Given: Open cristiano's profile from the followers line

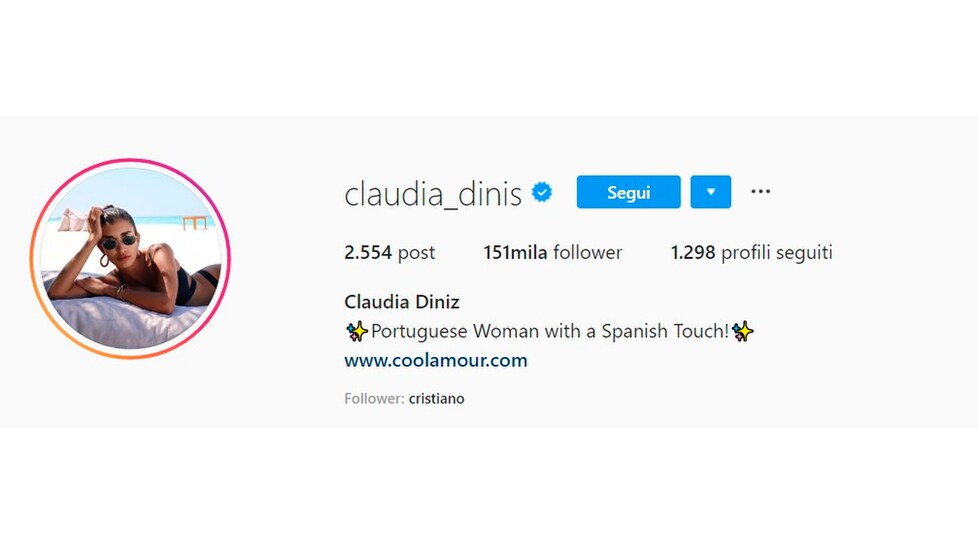Looking at the screenshot, I should point(436,398).
